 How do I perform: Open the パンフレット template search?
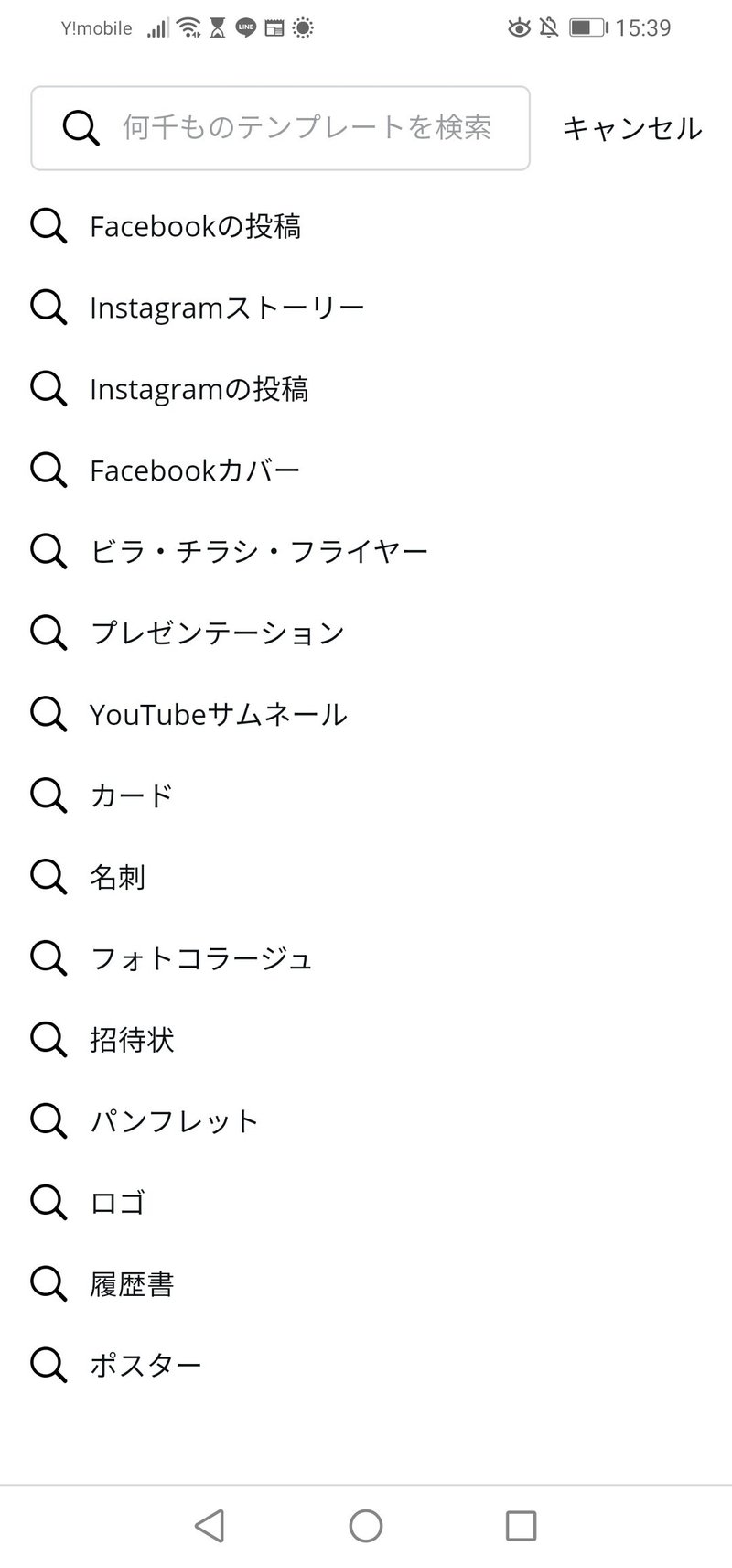click(173, 1120)
